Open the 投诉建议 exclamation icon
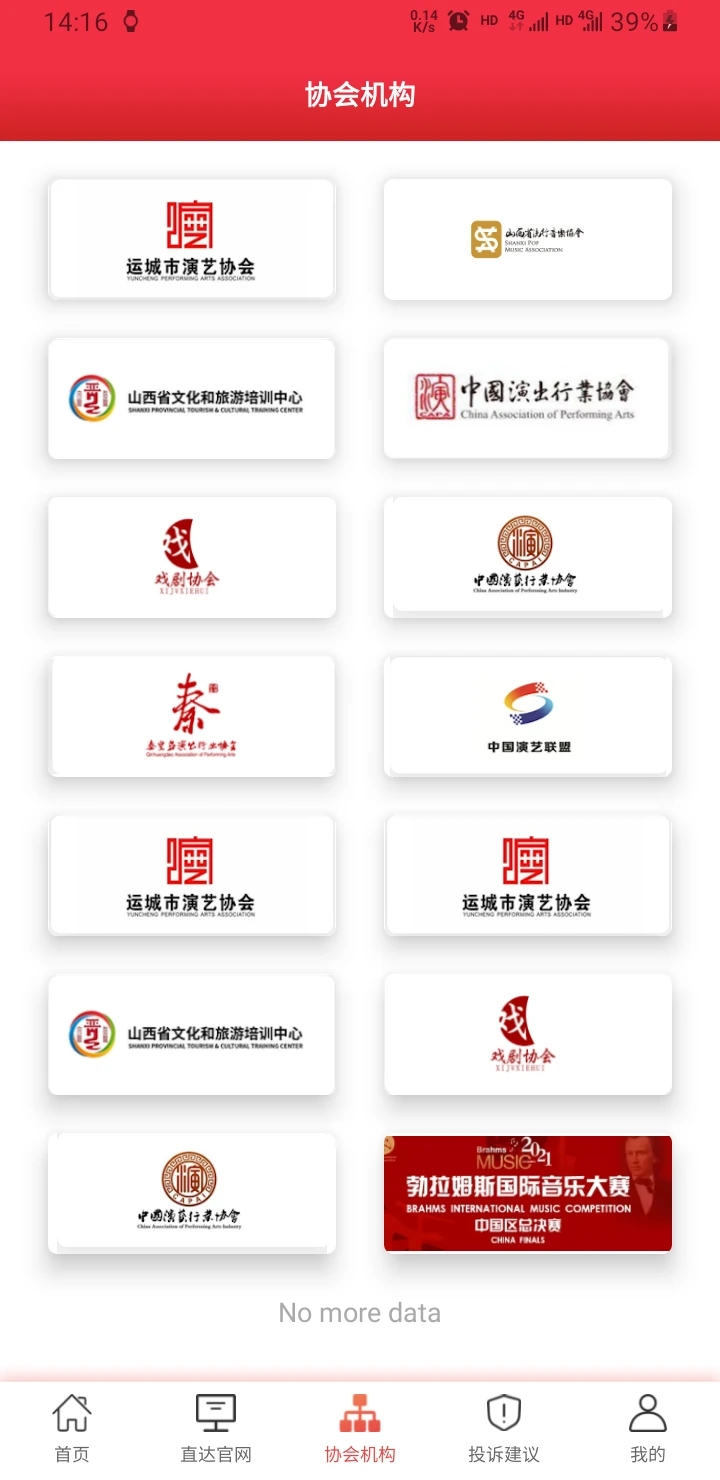 pyautogui.click(x=503, y=1414)
